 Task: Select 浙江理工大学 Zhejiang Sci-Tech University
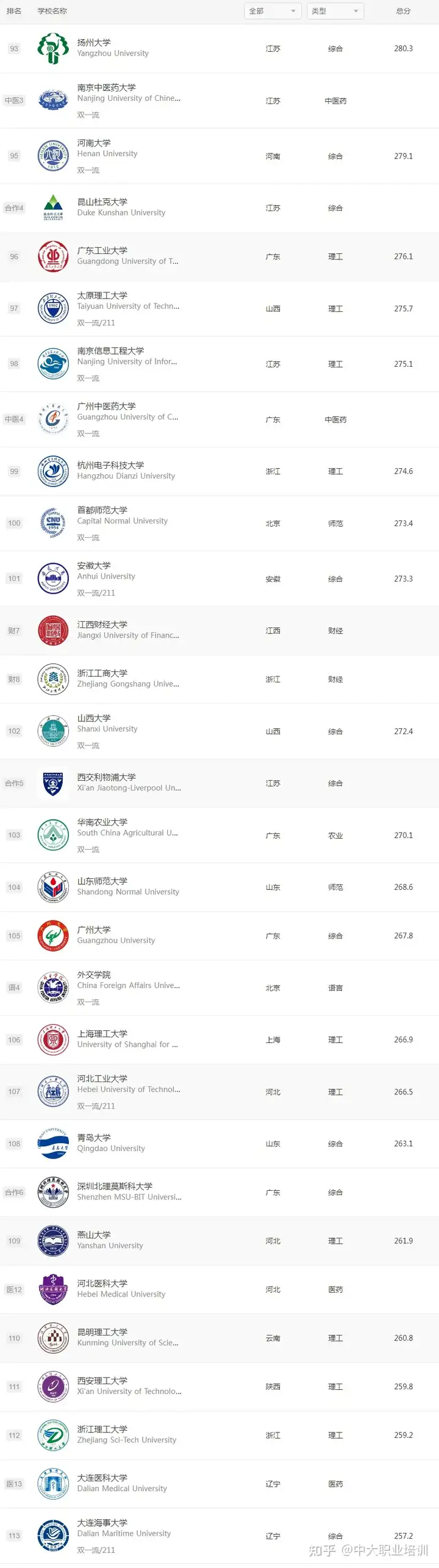220,1436
